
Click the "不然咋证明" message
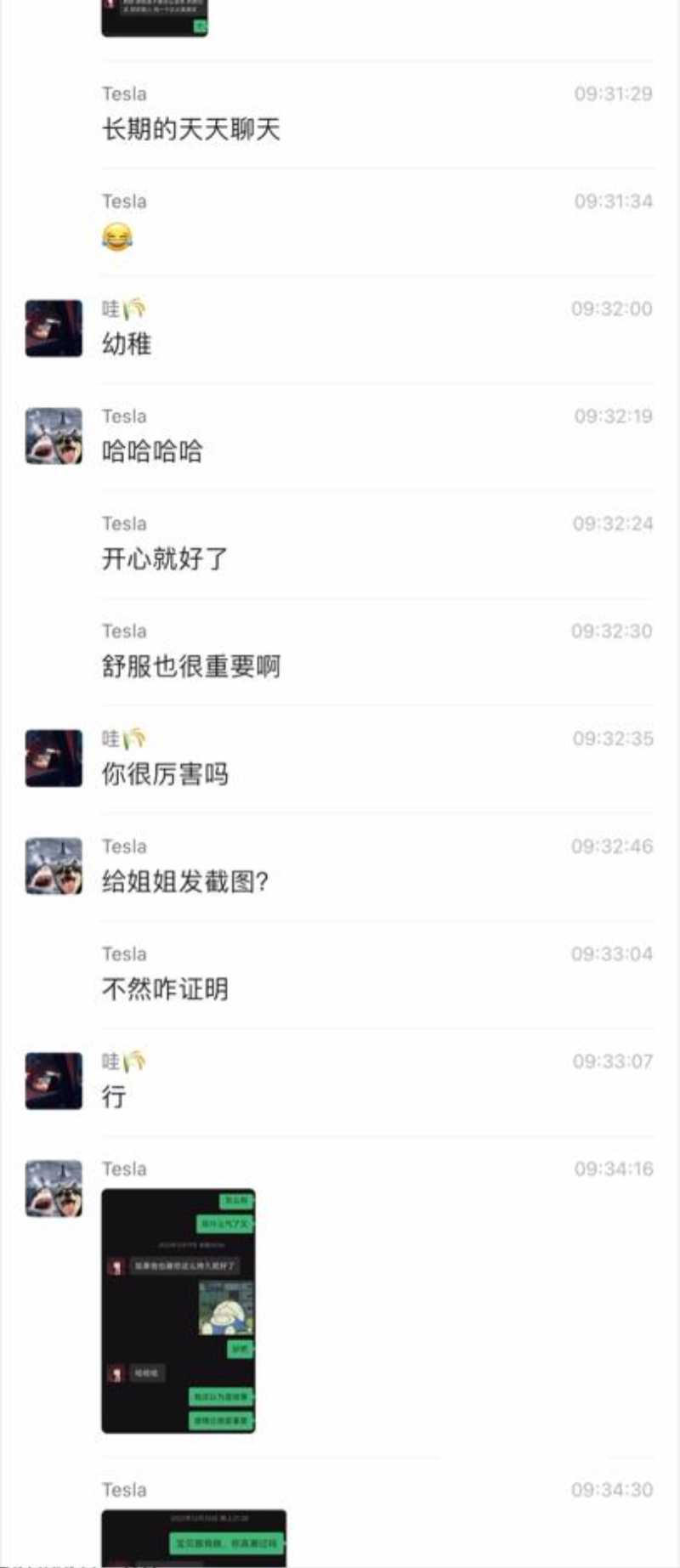click(x=166, y=989)
